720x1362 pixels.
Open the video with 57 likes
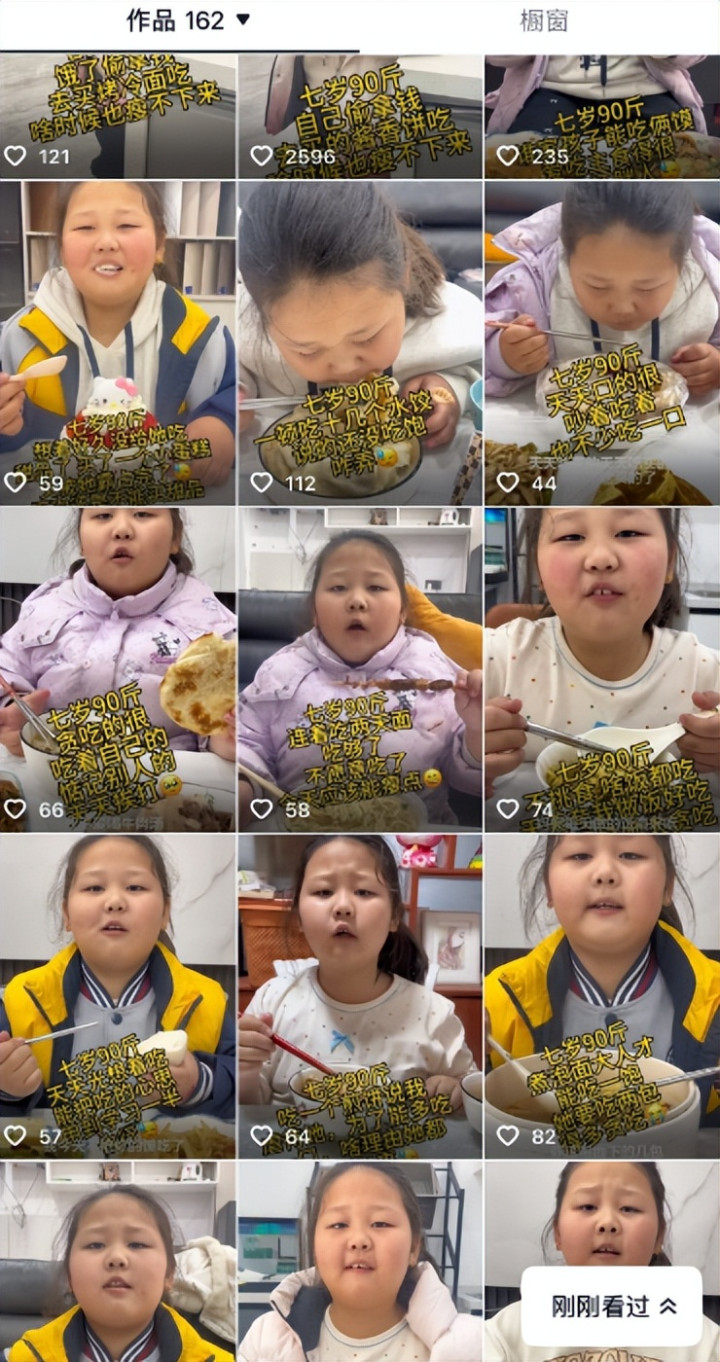pyautogui.click(x=118, y=995)
